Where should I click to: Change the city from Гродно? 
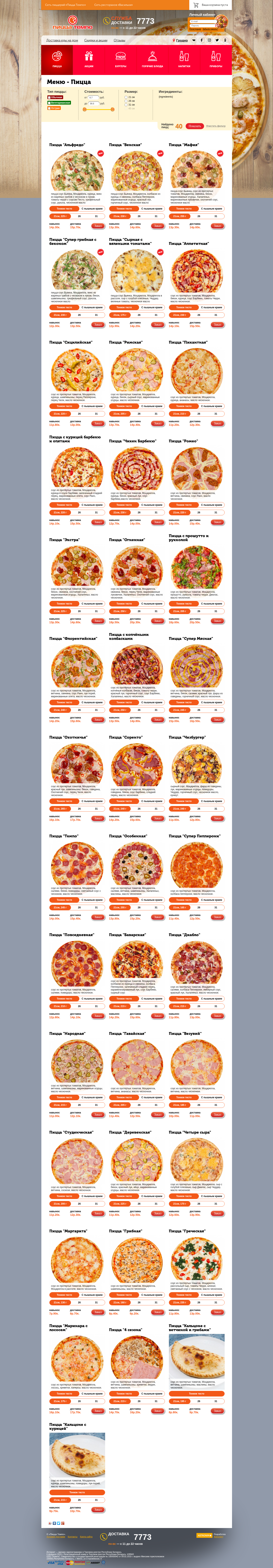(x=181, y=40)
